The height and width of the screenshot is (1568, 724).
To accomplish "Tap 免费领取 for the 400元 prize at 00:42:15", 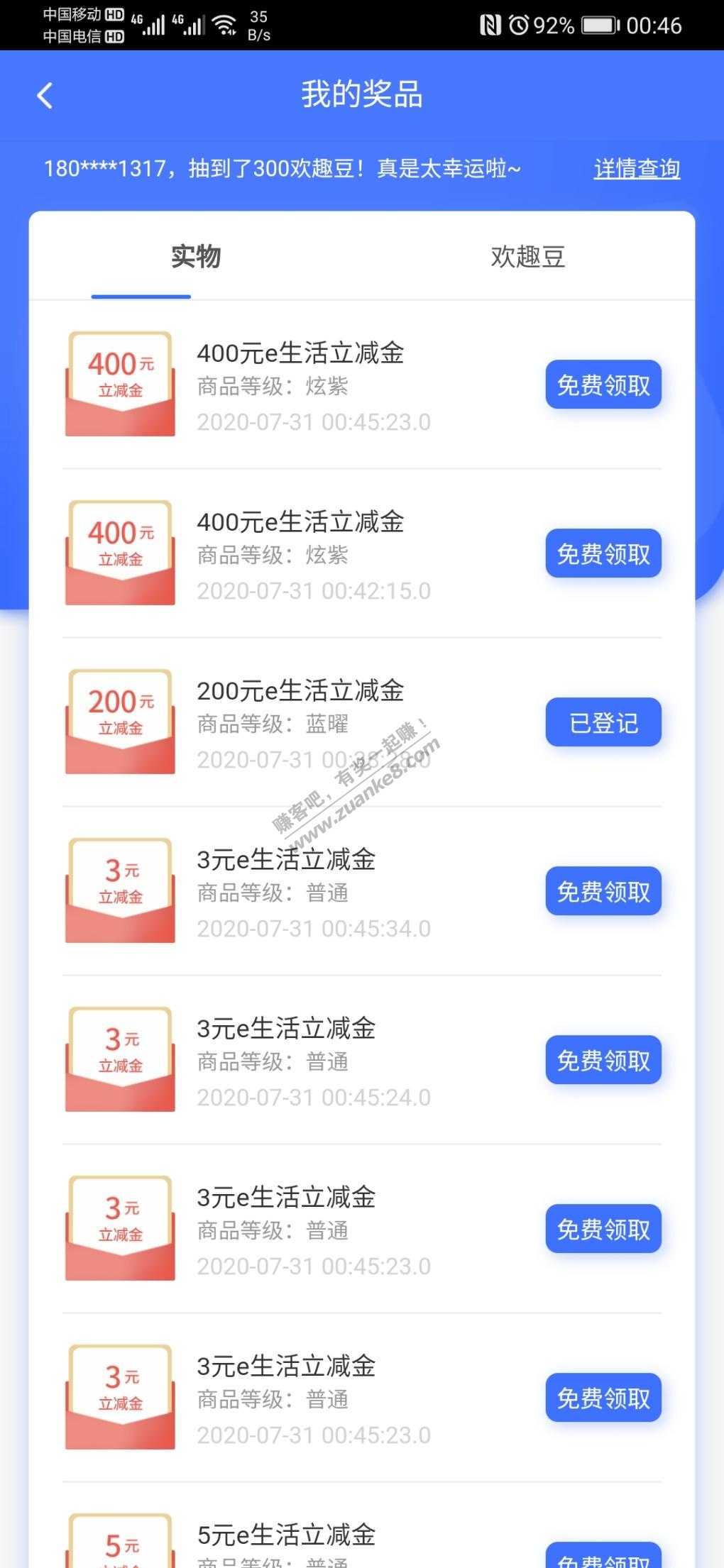I will click(603, 554).
